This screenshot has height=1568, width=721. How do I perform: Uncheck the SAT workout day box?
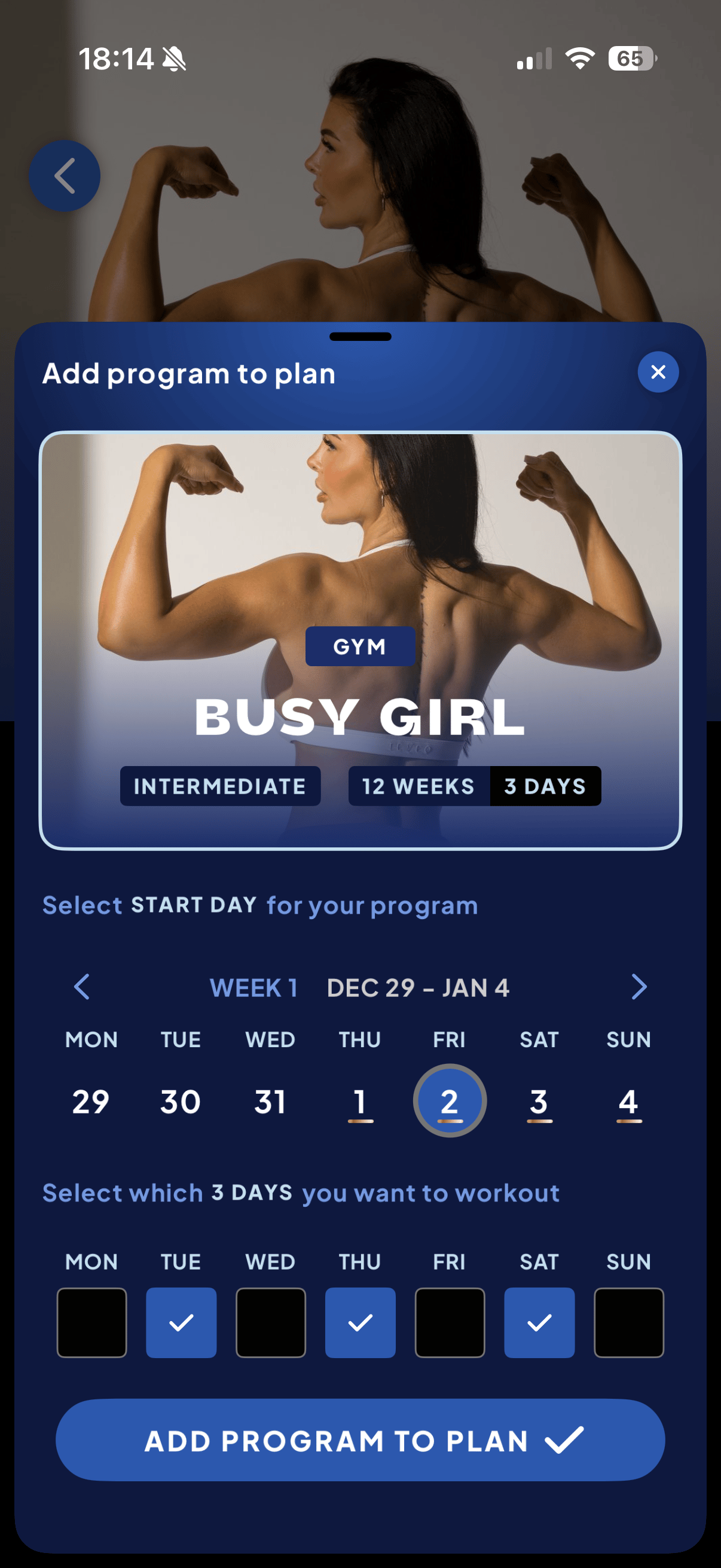click(539, 1322)
